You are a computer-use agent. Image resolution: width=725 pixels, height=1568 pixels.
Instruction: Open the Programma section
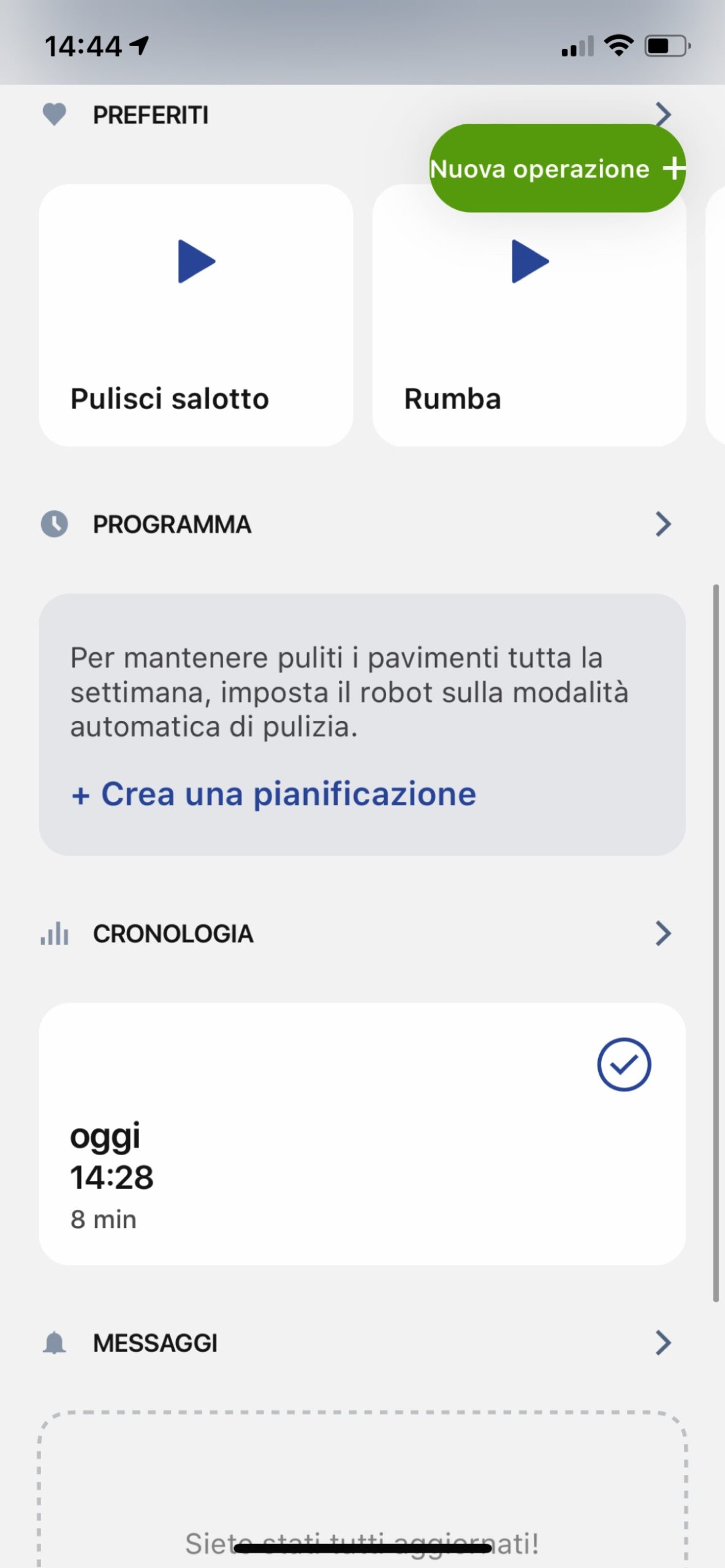662,524
